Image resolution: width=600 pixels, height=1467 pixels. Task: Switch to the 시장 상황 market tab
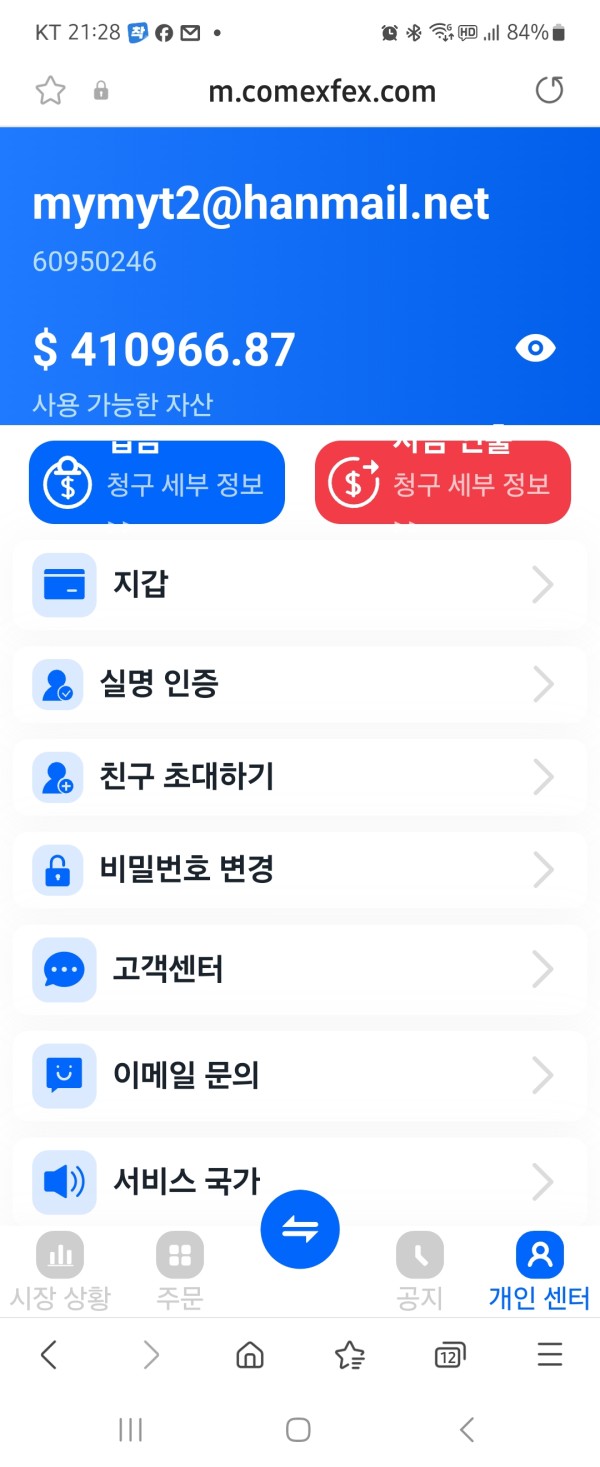[60, 1270]
